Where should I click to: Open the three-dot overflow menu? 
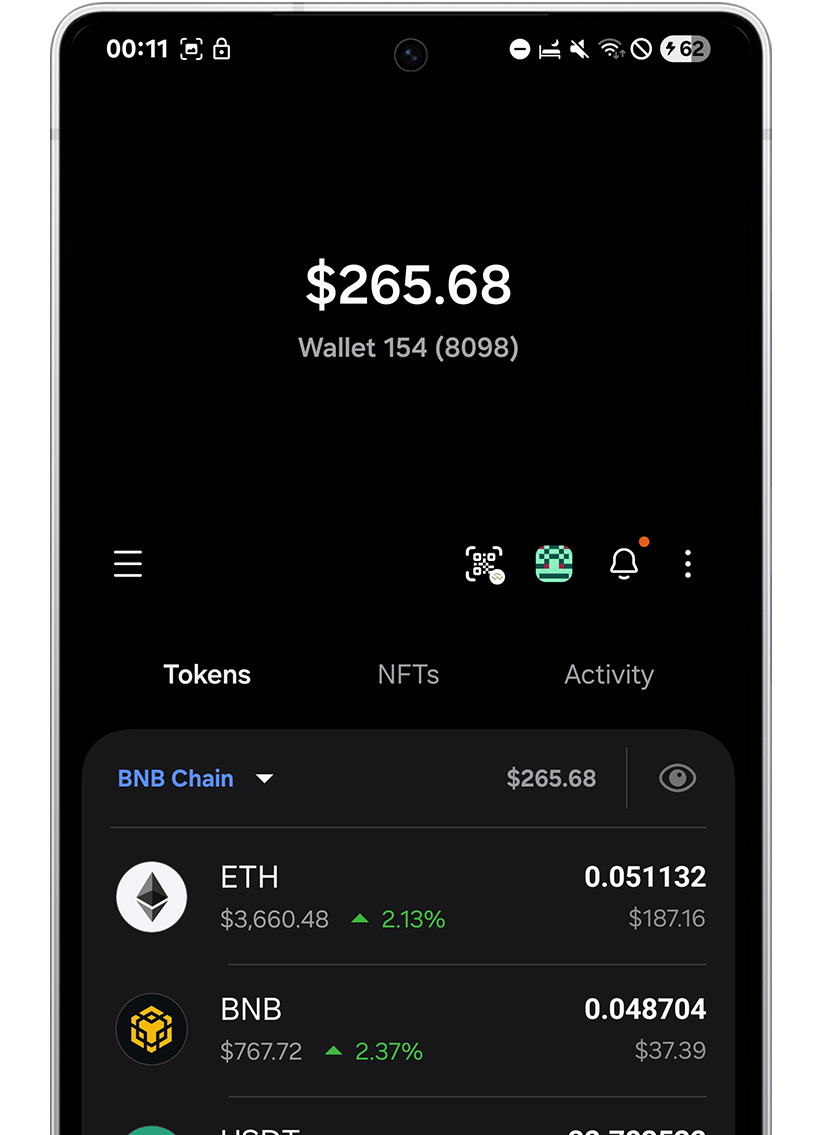tap(687, 564)
